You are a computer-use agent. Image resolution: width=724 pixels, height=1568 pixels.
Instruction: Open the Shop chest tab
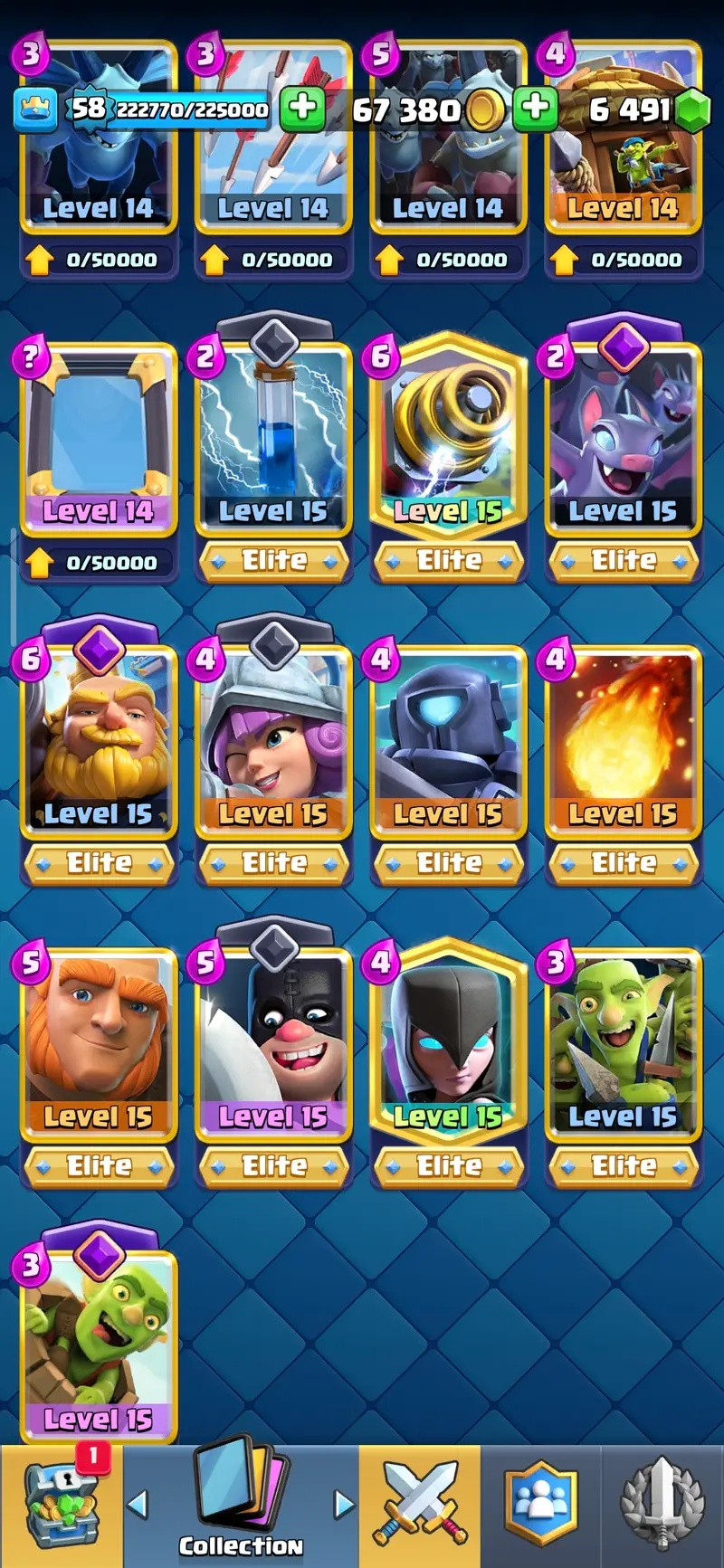[x=61, y=1506]
